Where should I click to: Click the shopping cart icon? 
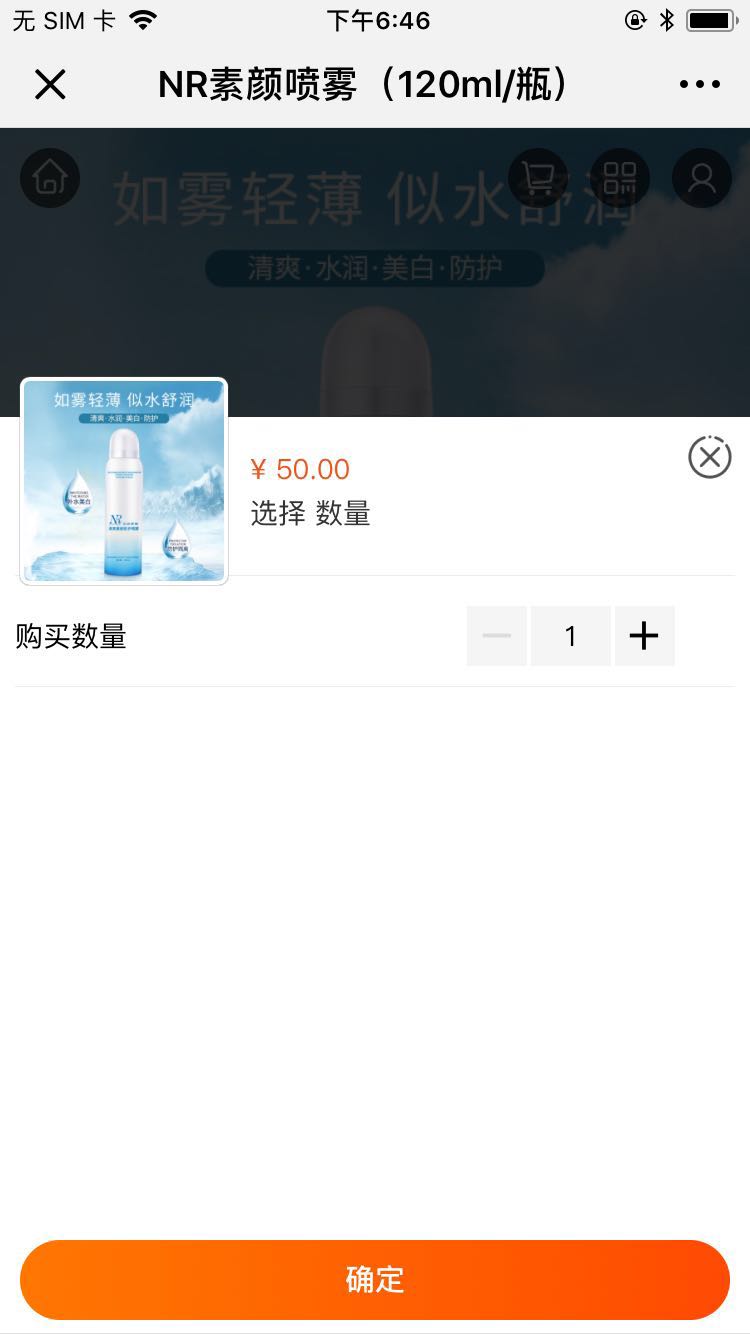[538, 177]
